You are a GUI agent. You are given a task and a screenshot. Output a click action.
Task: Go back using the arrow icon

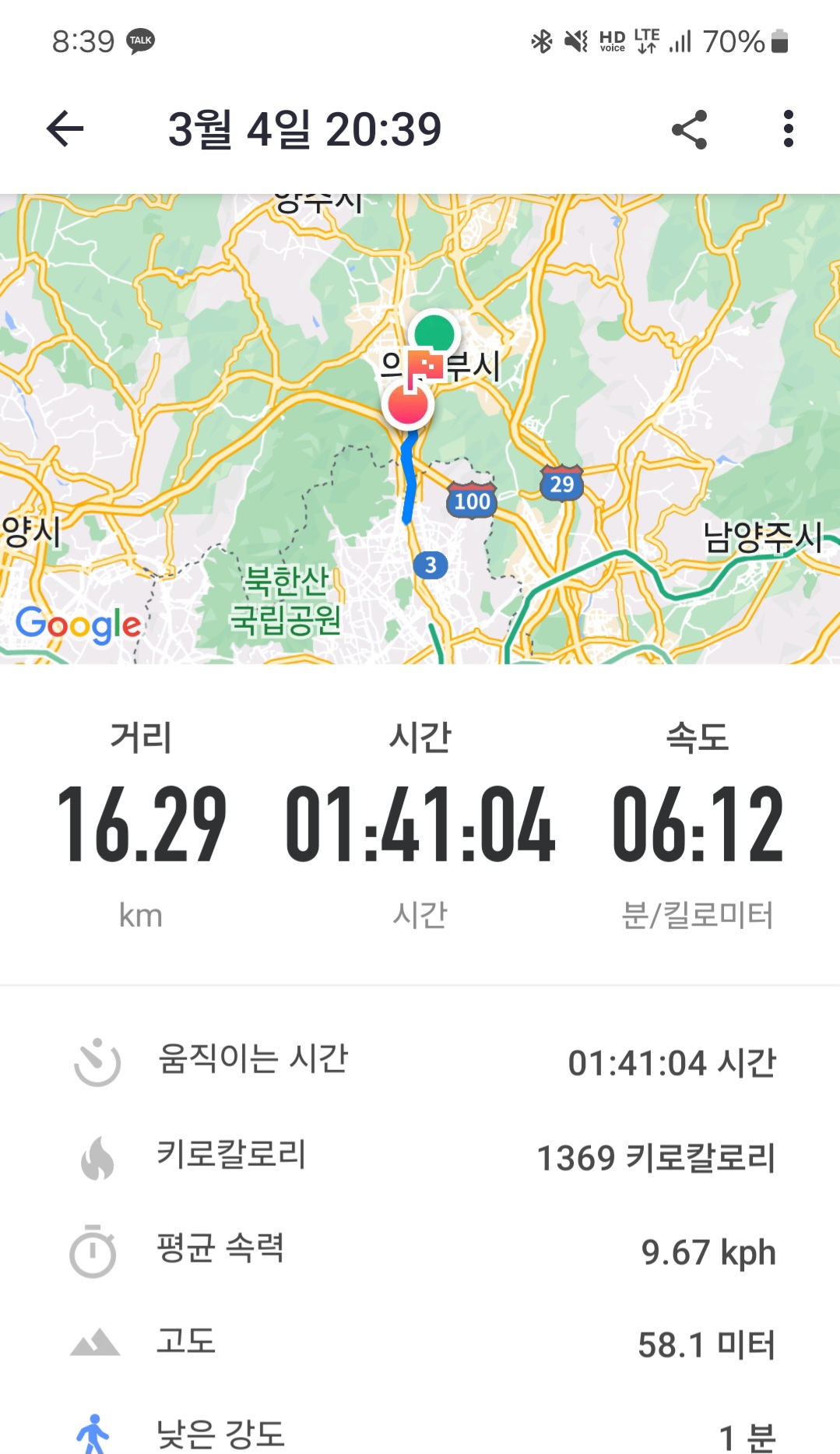pos(65,129)
